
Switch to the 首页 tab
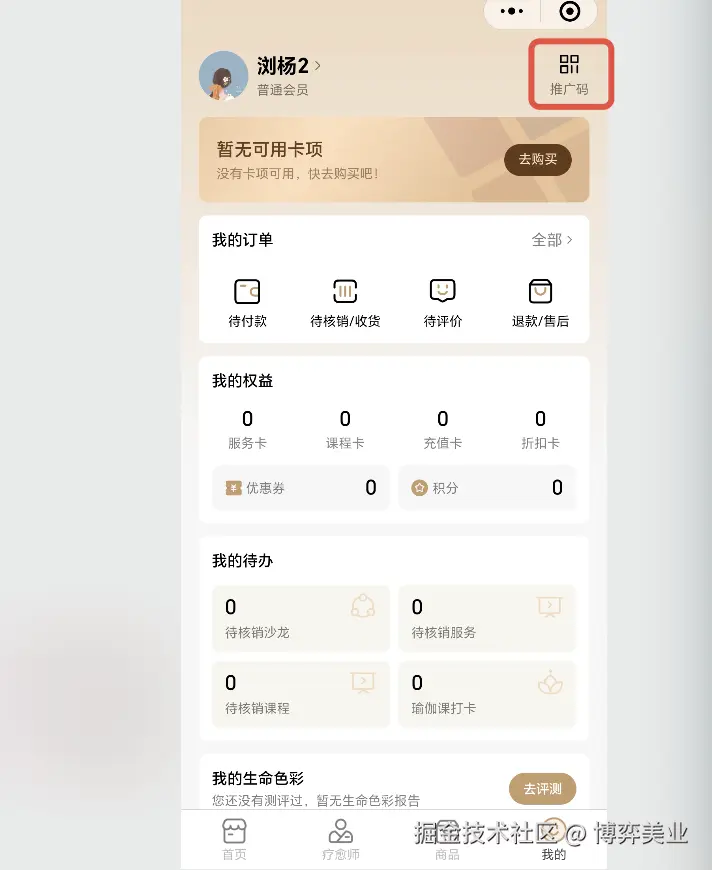tap(234, 840)
